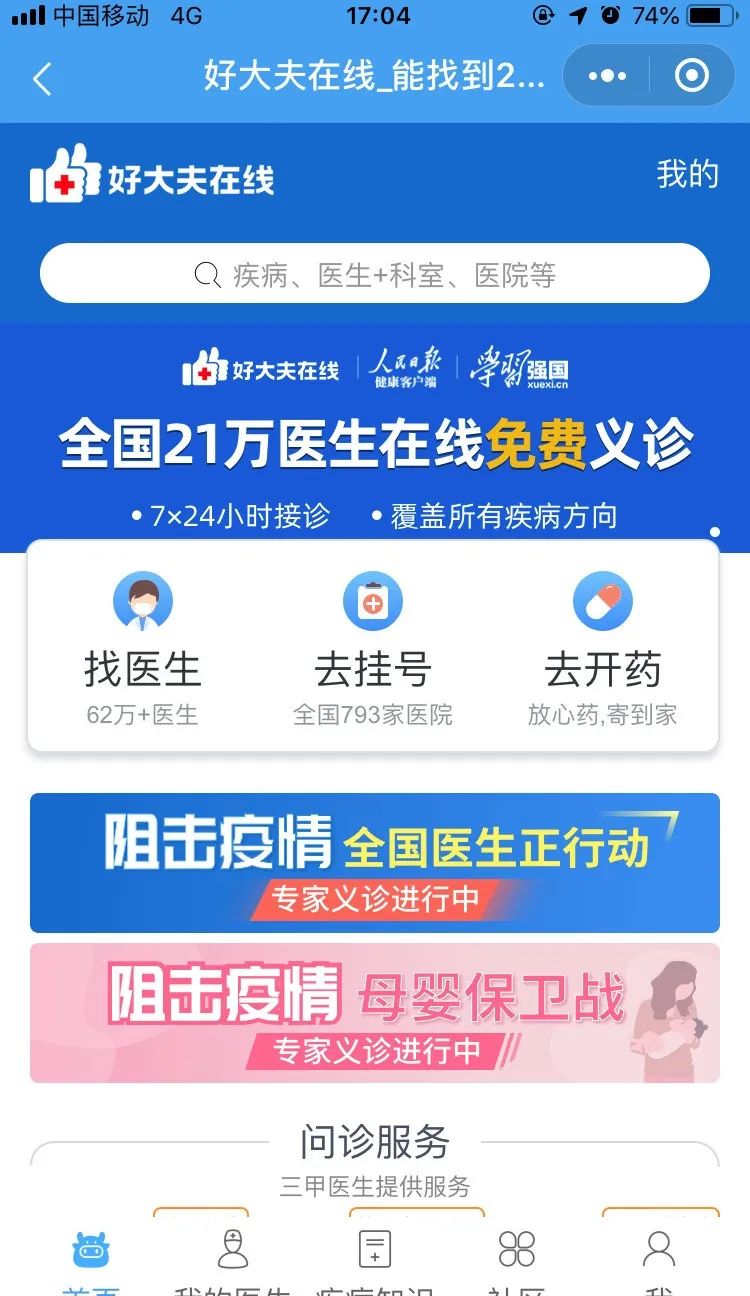The height and width of the screenshot is (1296, 750).
Task: Tap the 疾病、医生+科室、医院等 search box
Action: (375, 274)
